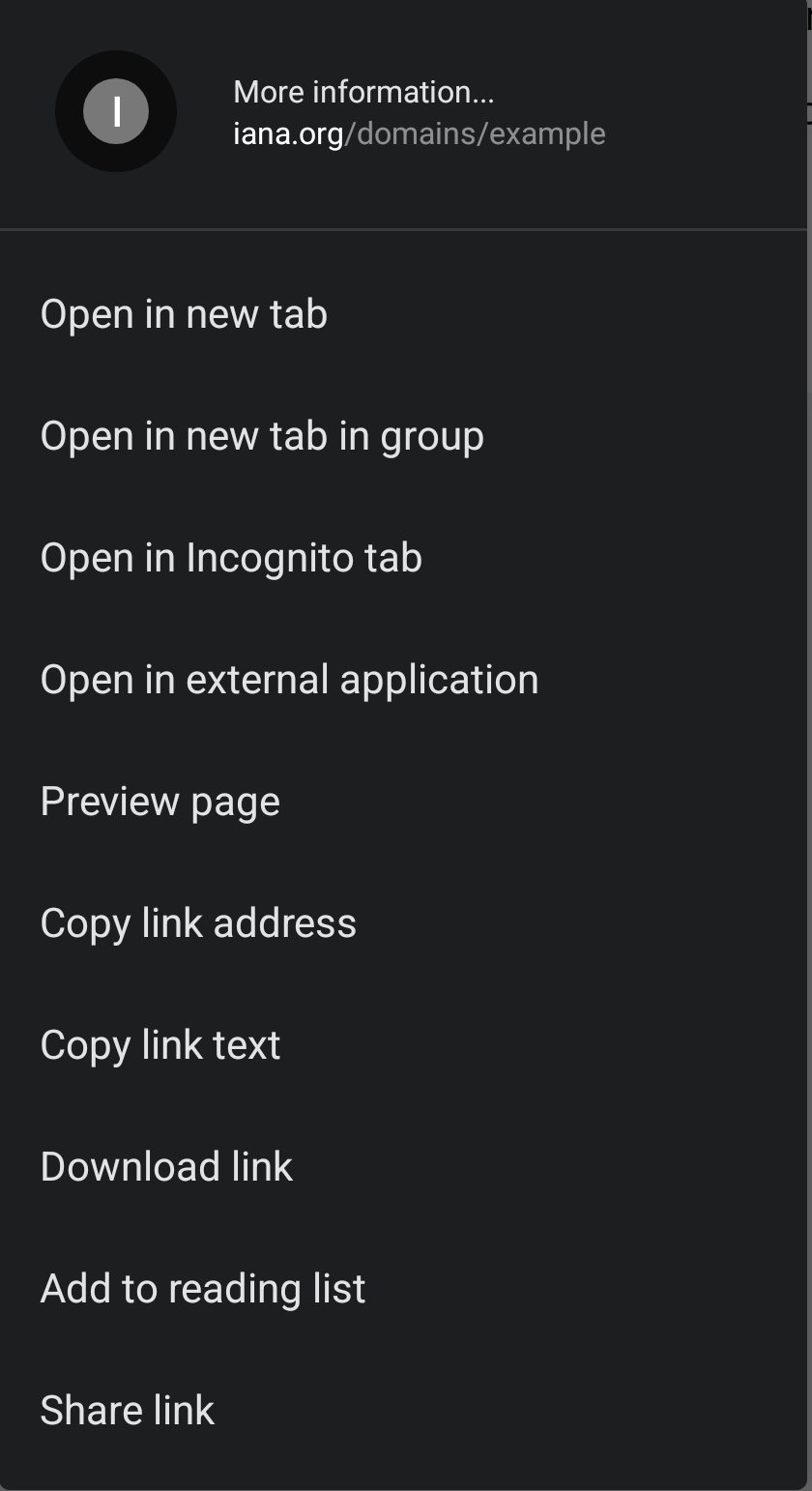Select Open in new tab
Screen dimensions: 812x1491
pyautogui.click(x=184, y=314)
